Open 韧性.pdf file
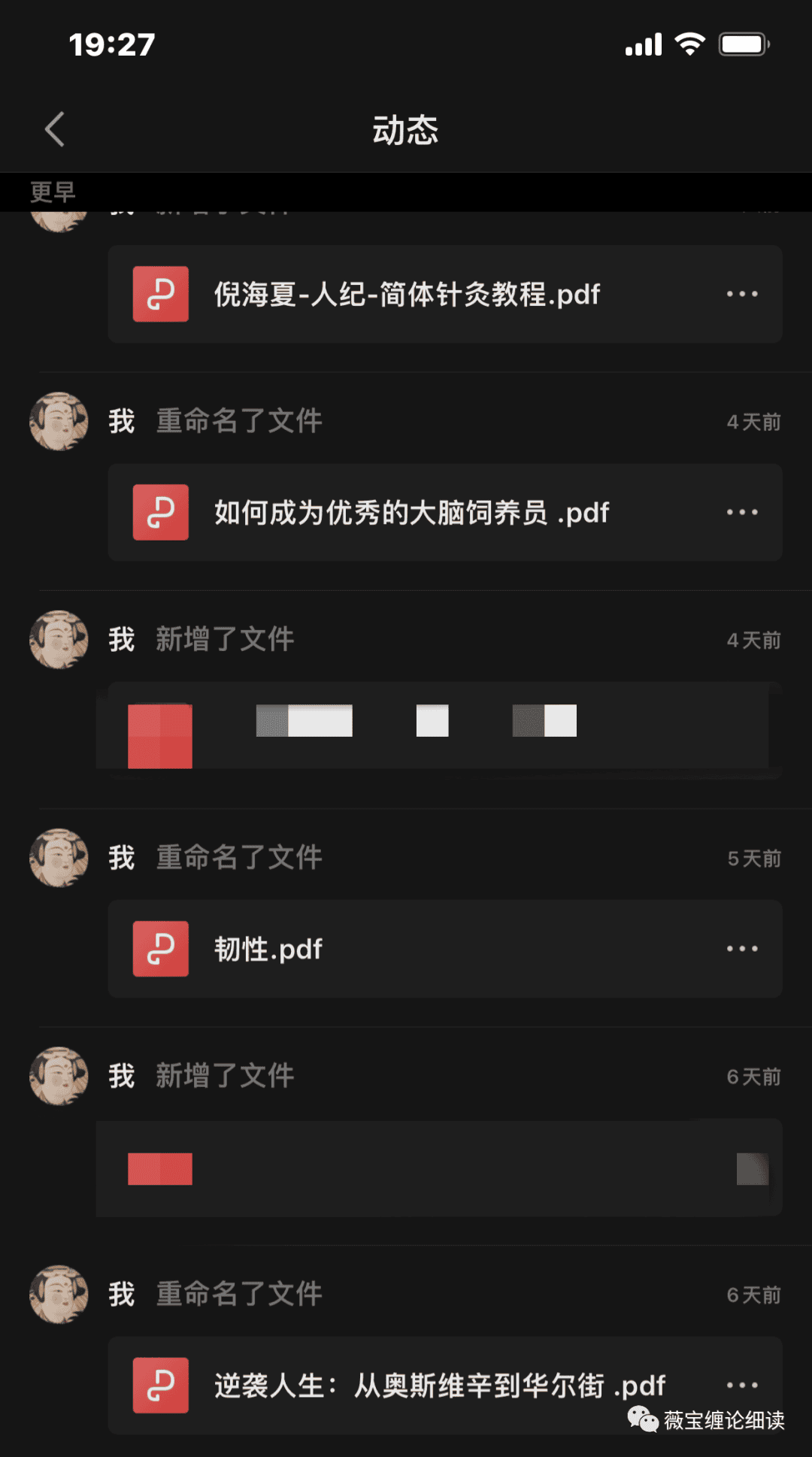This screenshot has height=1457, width=812. tap(268, 949)
